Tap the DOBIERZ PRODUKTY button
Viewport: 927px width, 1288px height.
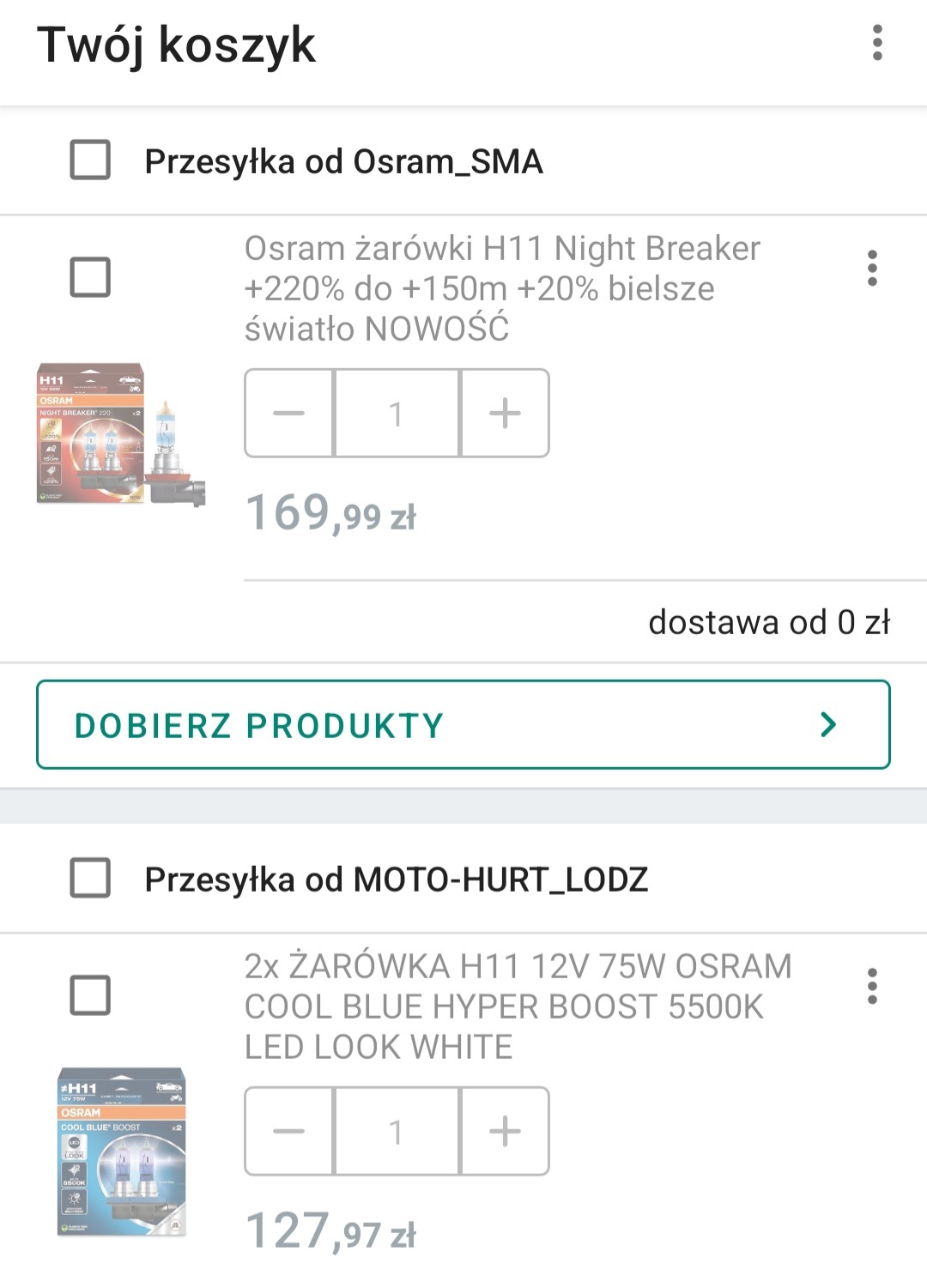tap(463, 725)
